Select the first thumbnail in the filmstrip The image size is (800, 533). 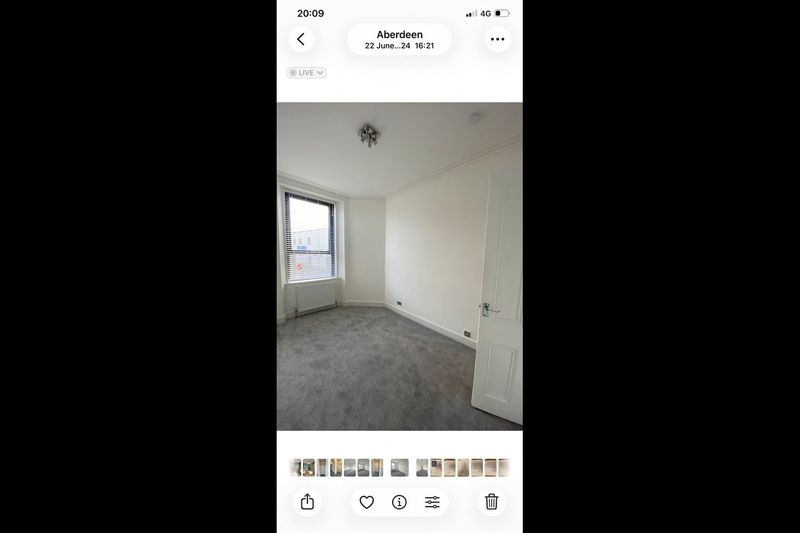click(296, 467)
